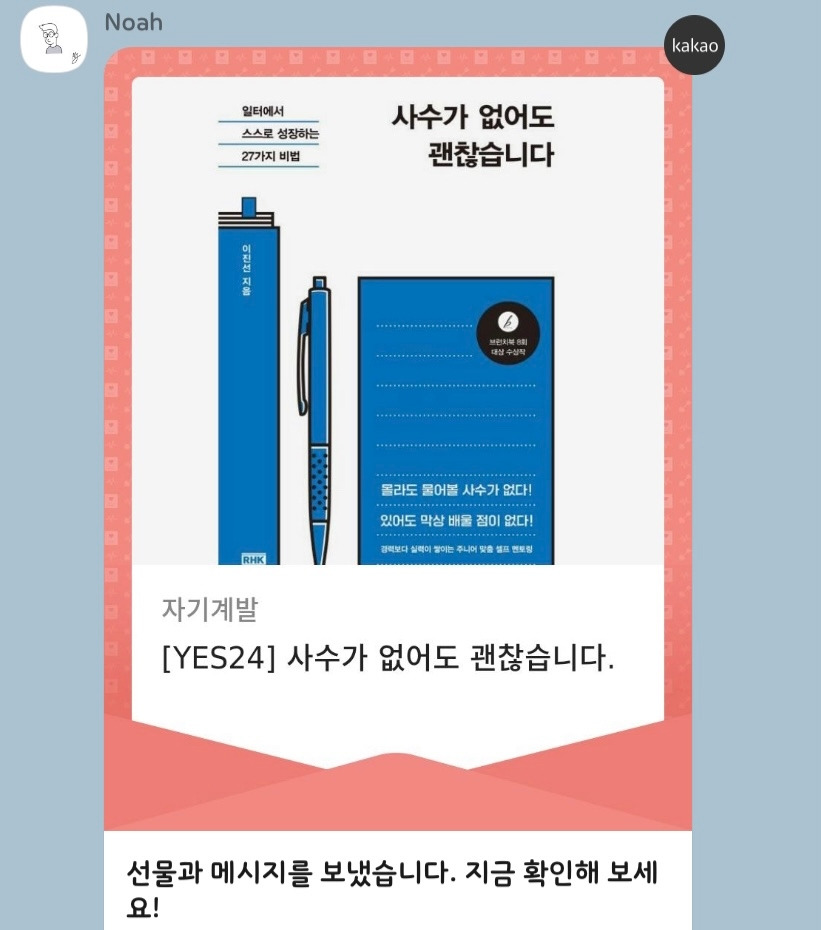Open the gift message bubble text

pos(392,888)
